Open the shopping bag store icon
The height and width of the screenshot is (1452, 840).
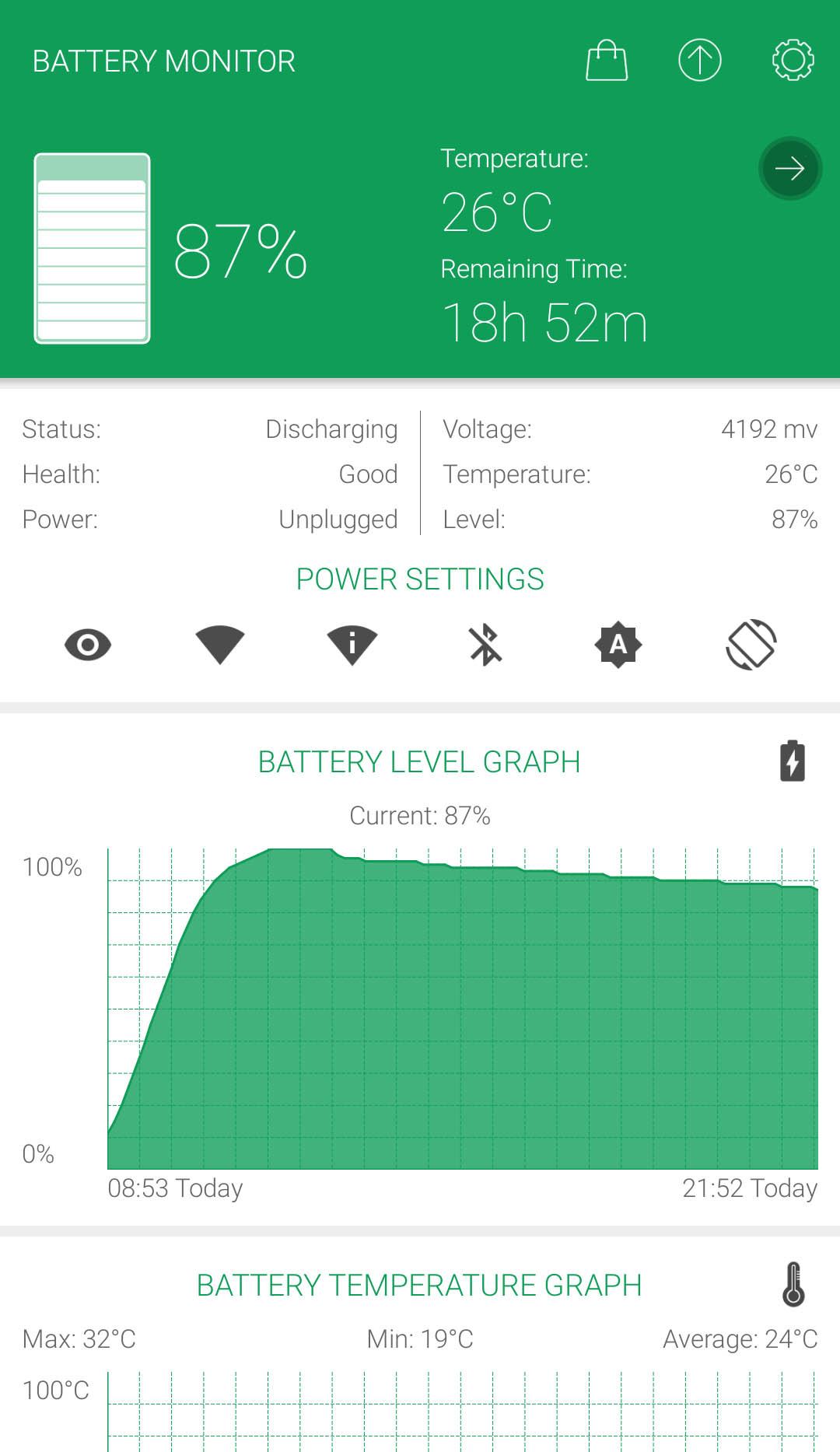607,61
